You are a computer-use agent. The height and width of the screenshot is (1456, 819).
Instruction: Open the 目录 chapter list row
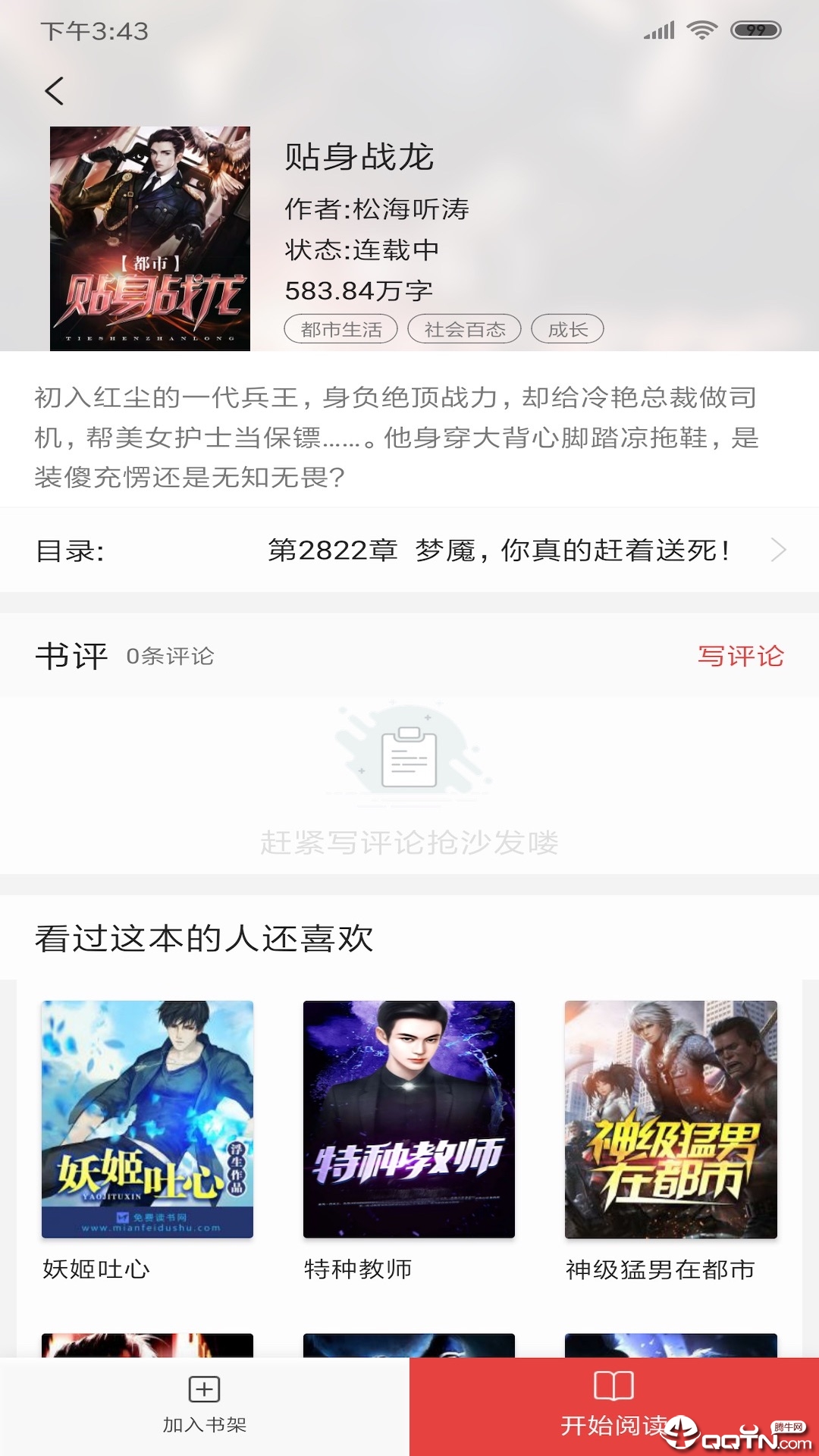(409, 550)
